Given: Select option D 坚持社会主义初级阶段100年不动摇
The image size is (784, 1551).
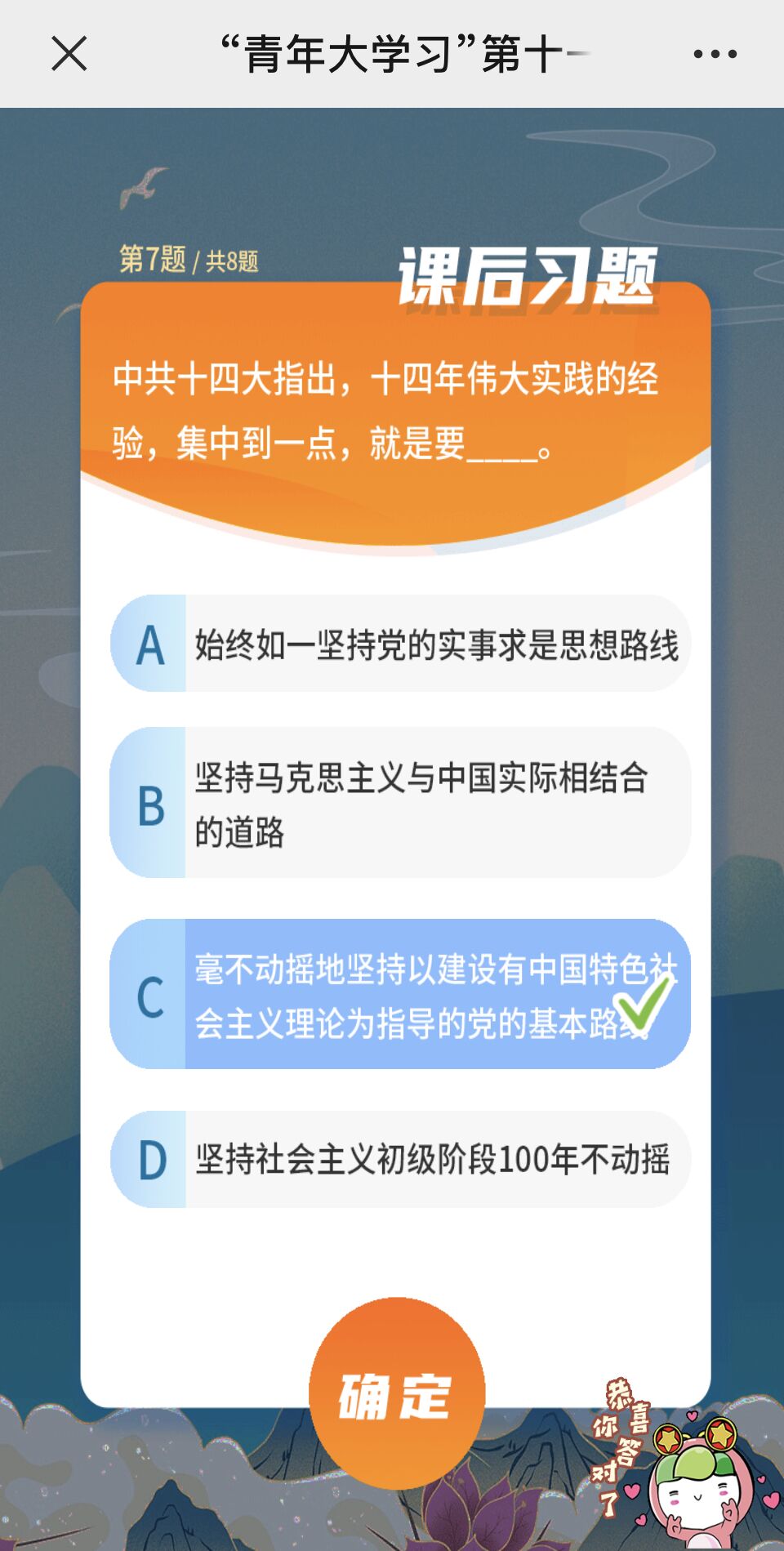Looking at the screenshot, I should (x=400, y=1159).
